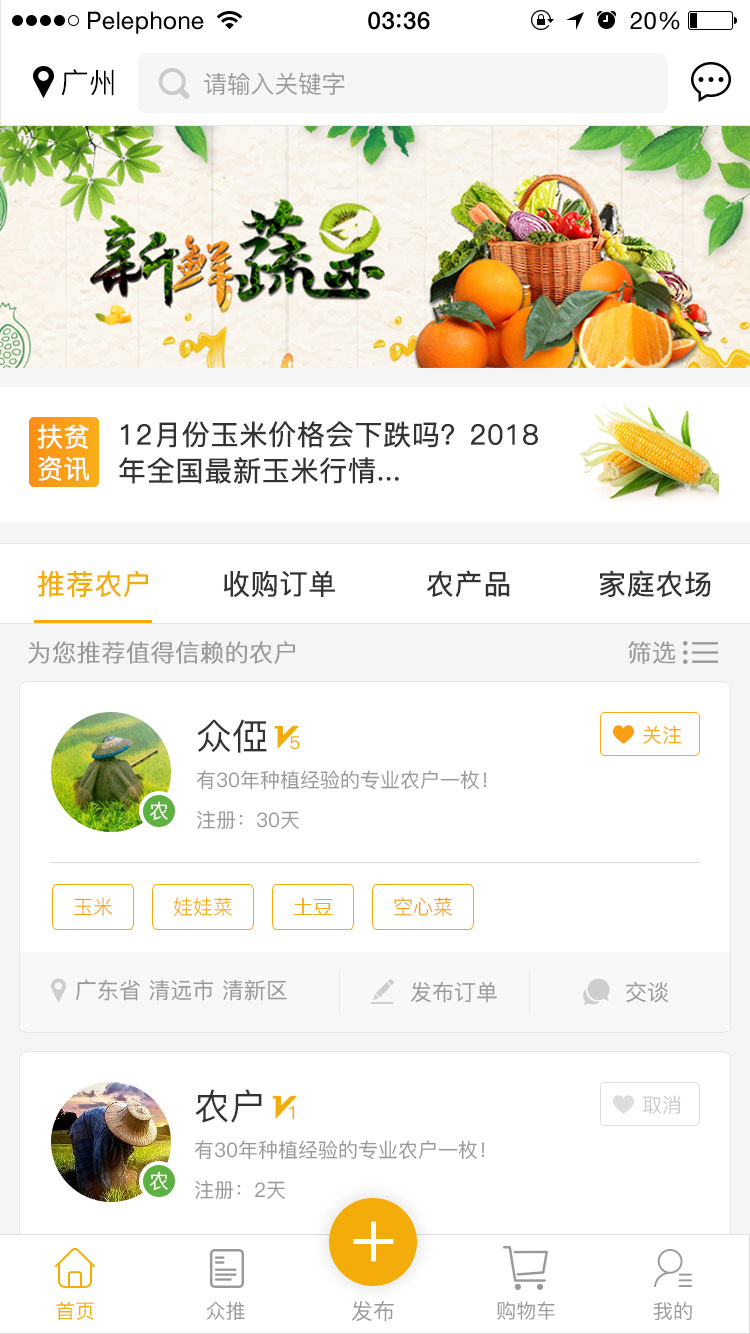Viewport: 750px width, 1334px height.
Task: Open the 购物车 shopping cart tab
Action: click(x=525, y=1282)
